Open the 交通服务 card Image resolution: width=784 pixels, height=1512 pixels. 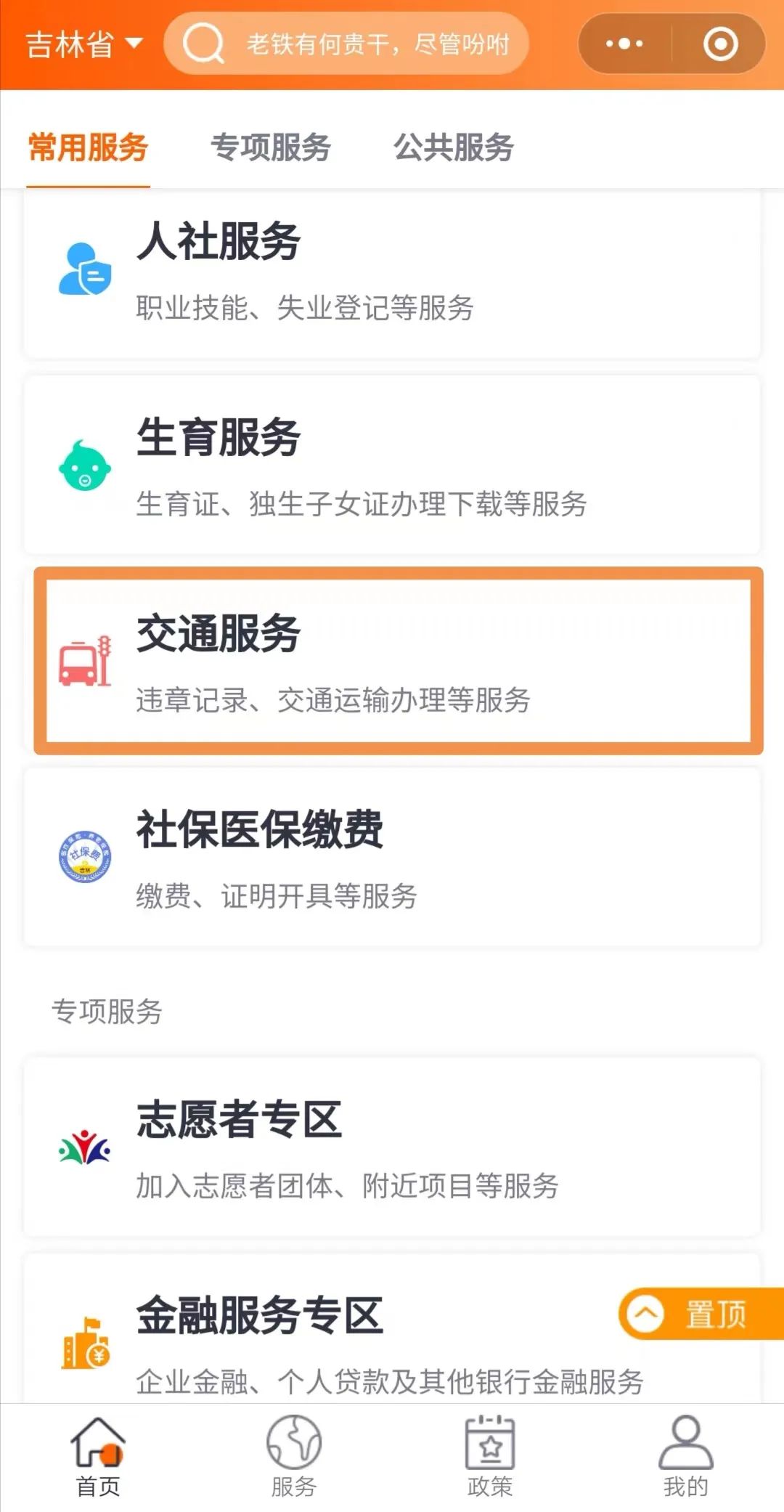point(399,661)
